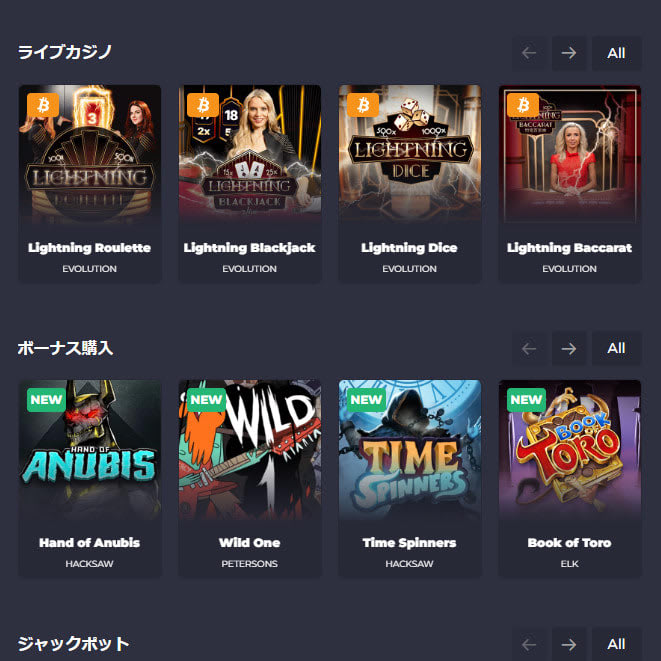Show all ジャックポット games
The height and width of the screenshot is (661, 661).
pyautogui.click(x=616, y=644)
